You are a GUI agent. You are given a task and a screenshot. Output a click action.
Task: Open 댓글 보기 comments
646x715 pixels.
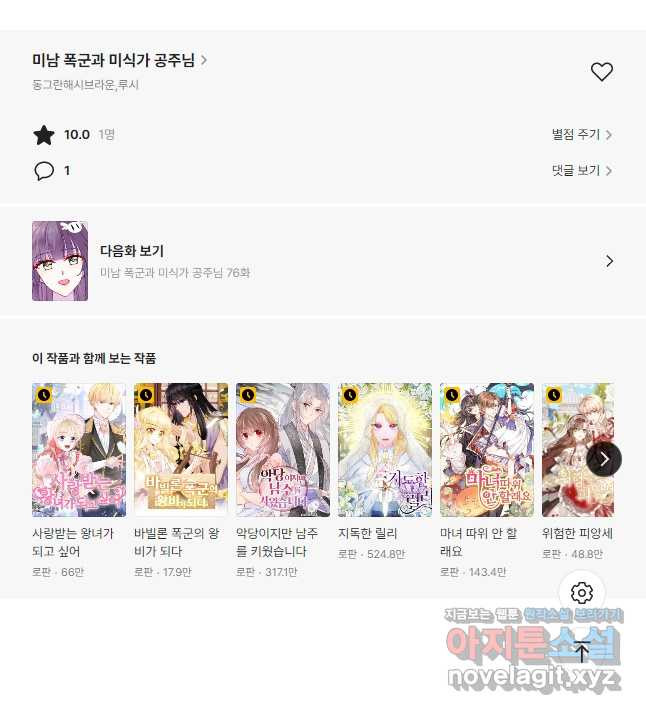[582, 171]
